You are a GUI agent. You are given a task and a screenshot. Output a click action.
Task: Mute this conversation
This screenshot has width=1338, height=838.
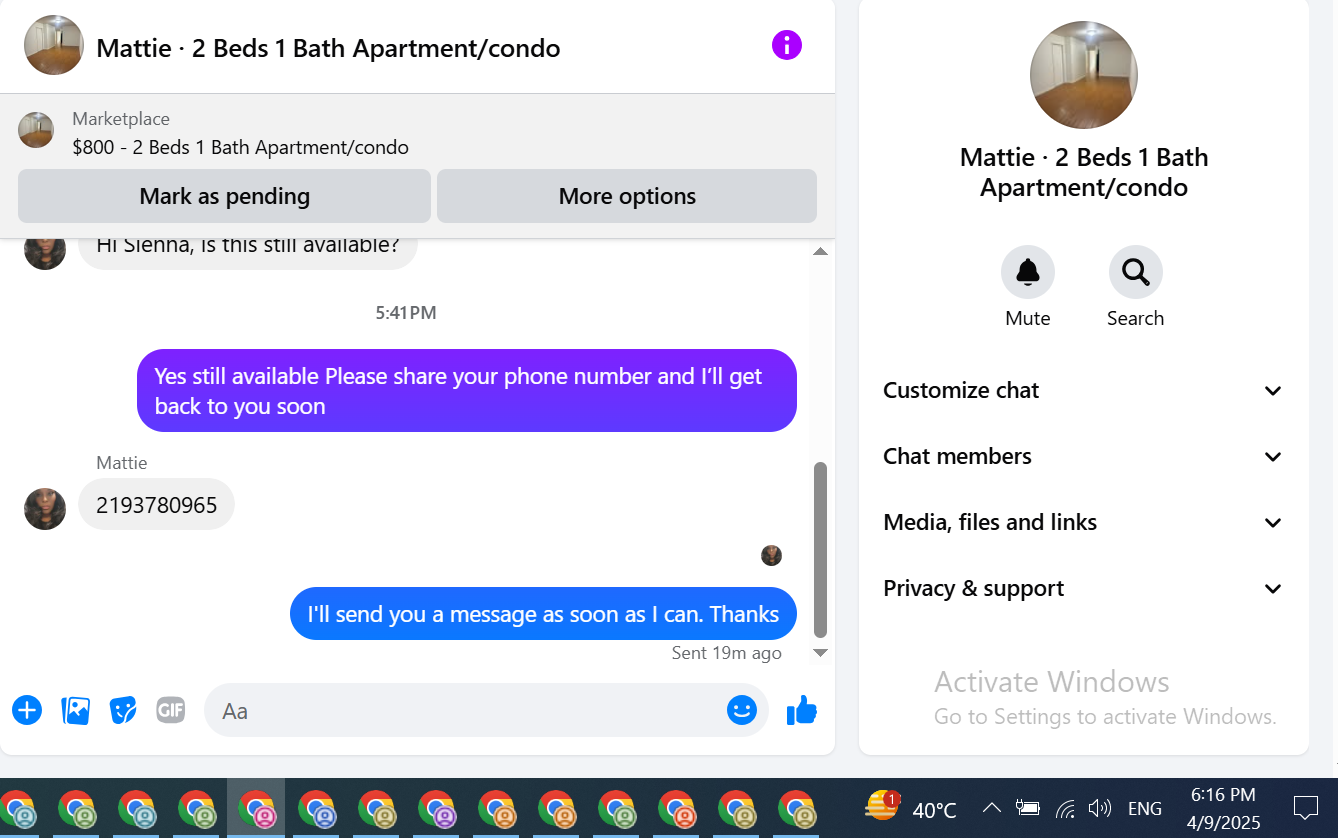pos(1028,272)
